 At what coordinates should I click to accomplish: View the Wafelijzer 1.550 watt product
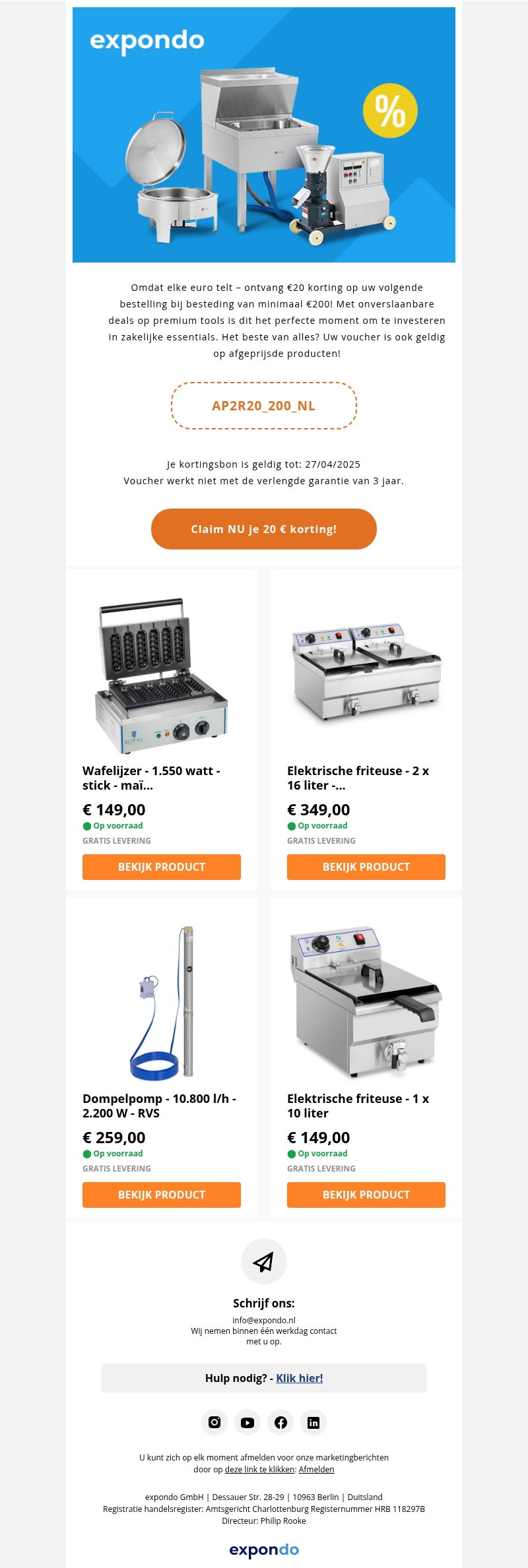point(161,867)
